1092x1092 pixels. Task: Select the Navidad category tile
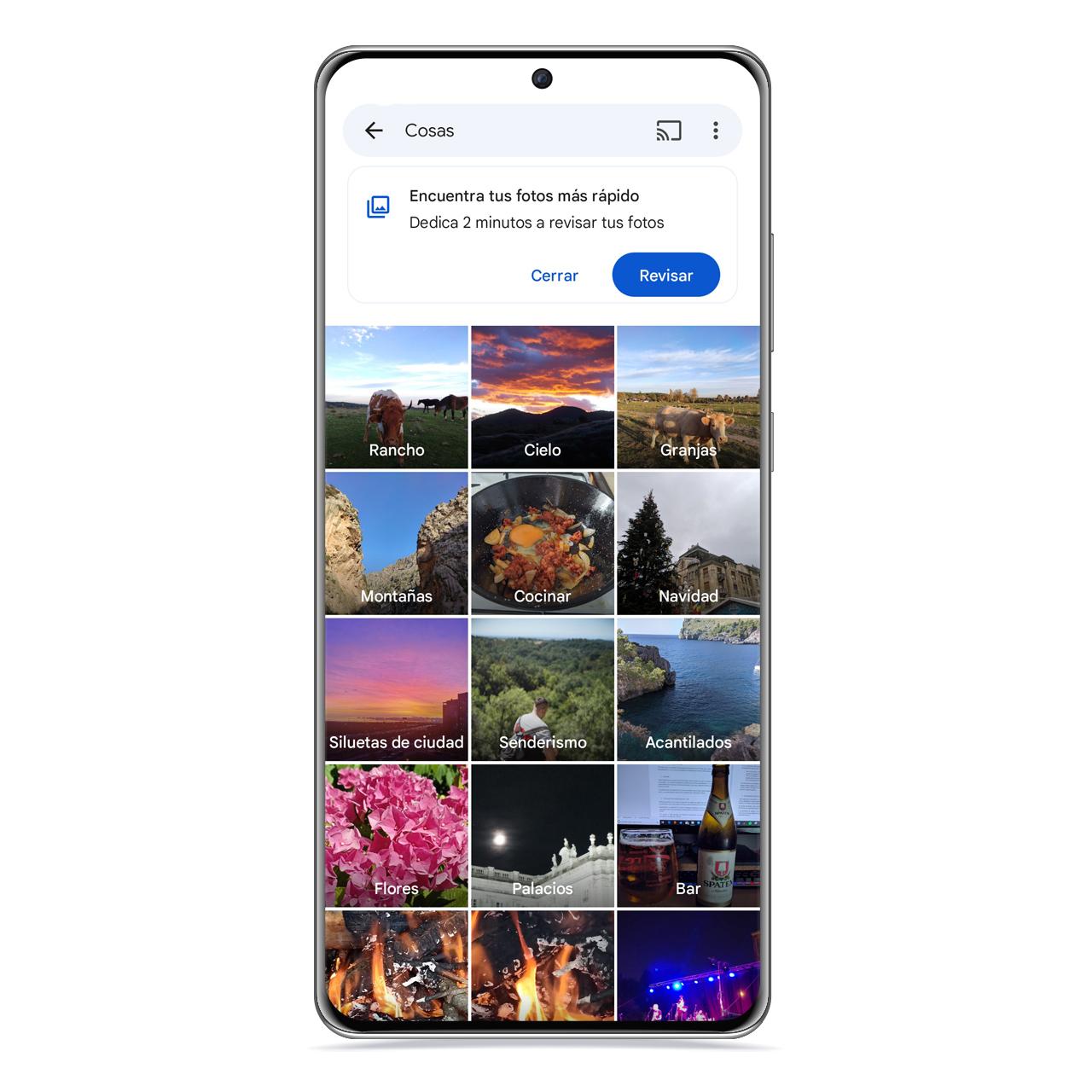[688, 543]
